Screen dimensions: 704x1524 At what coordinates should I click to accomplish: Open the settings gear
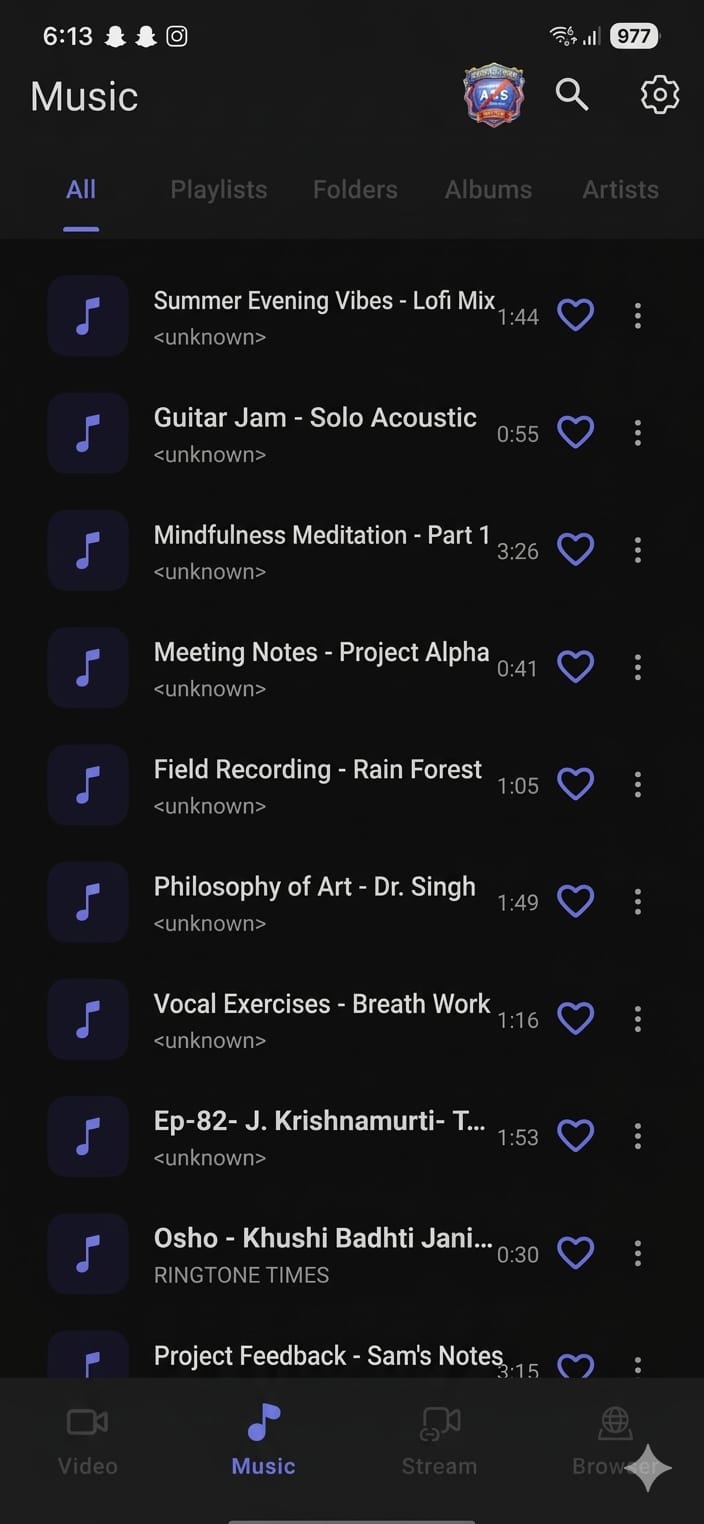[659, 95]
